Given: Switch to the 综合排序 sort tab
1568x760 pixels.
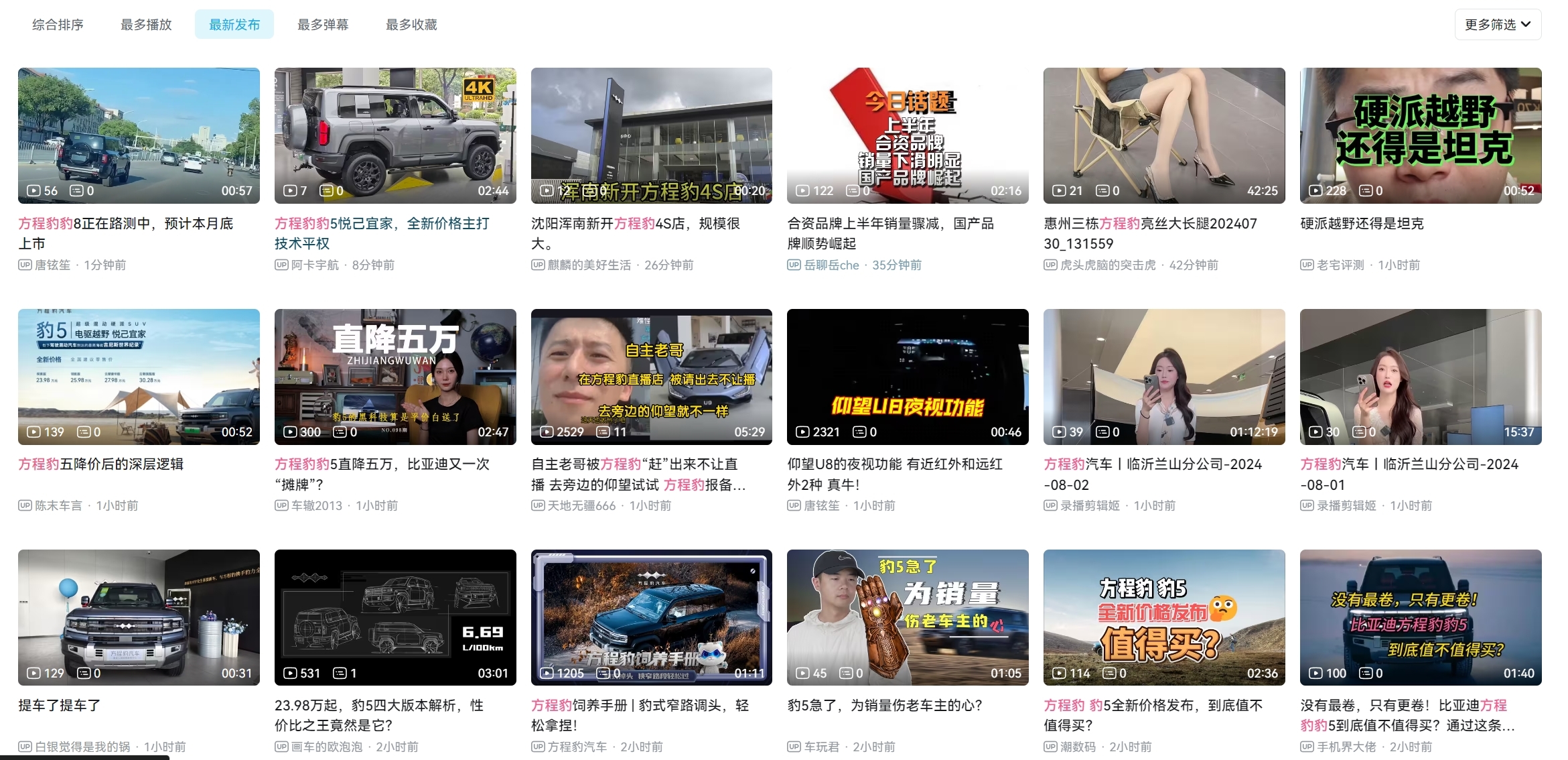Looking at the screenshot, I should 58,25.
